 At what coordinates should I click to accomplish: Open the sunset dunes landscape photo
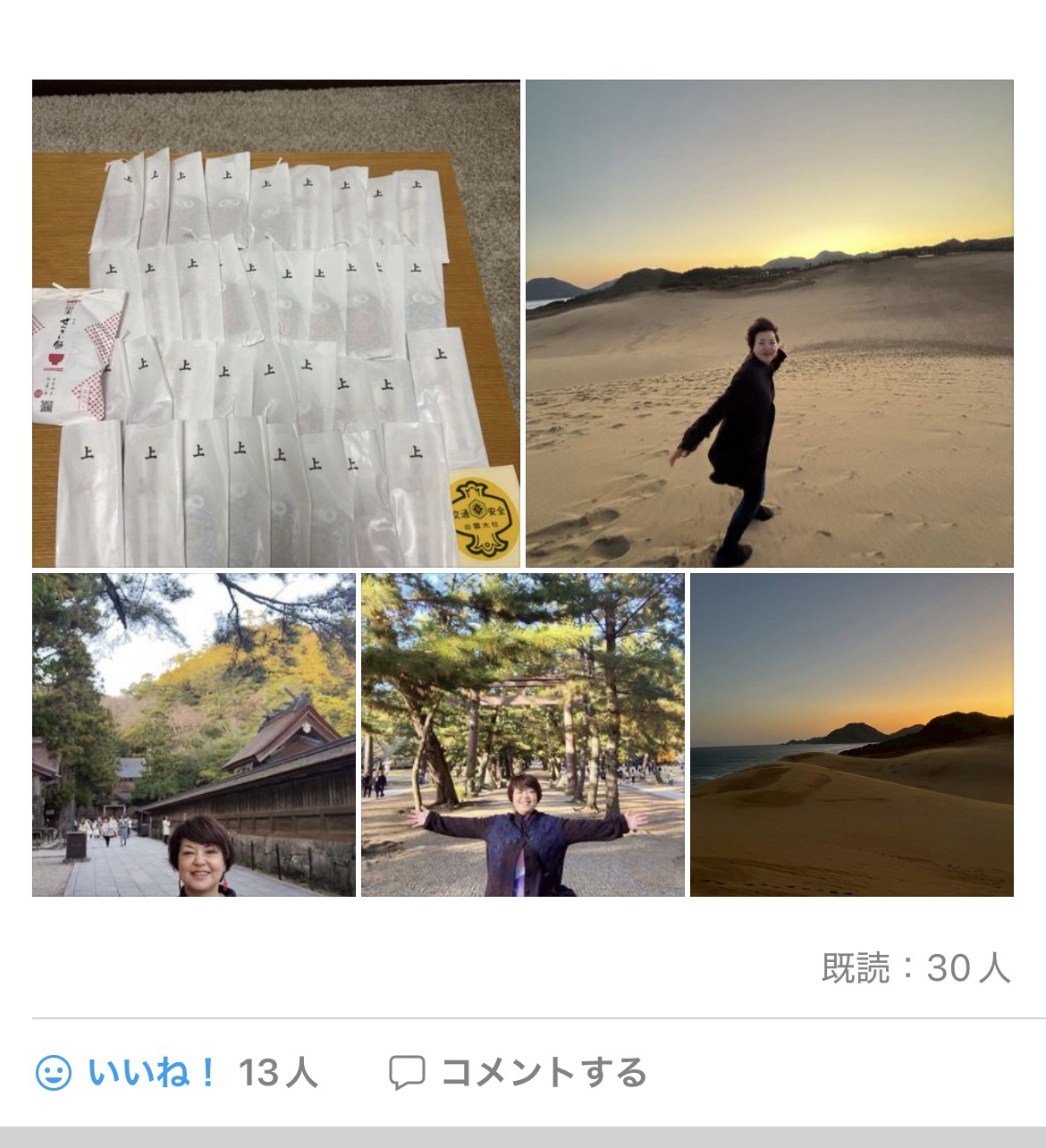pos(851,734)
